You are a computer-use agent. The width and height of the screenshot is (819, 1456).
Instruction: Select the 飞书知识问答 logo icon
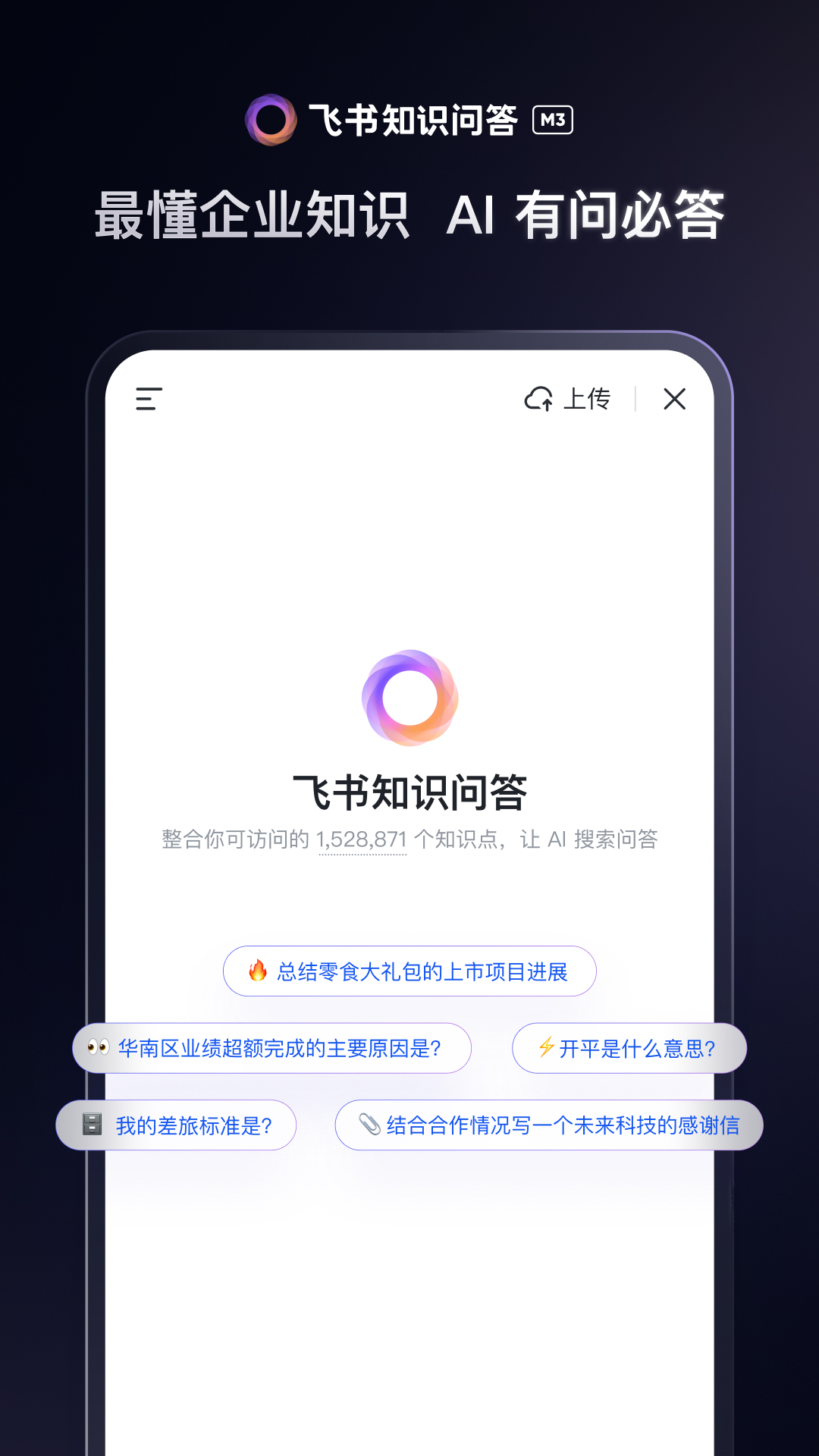coord(269,119)
